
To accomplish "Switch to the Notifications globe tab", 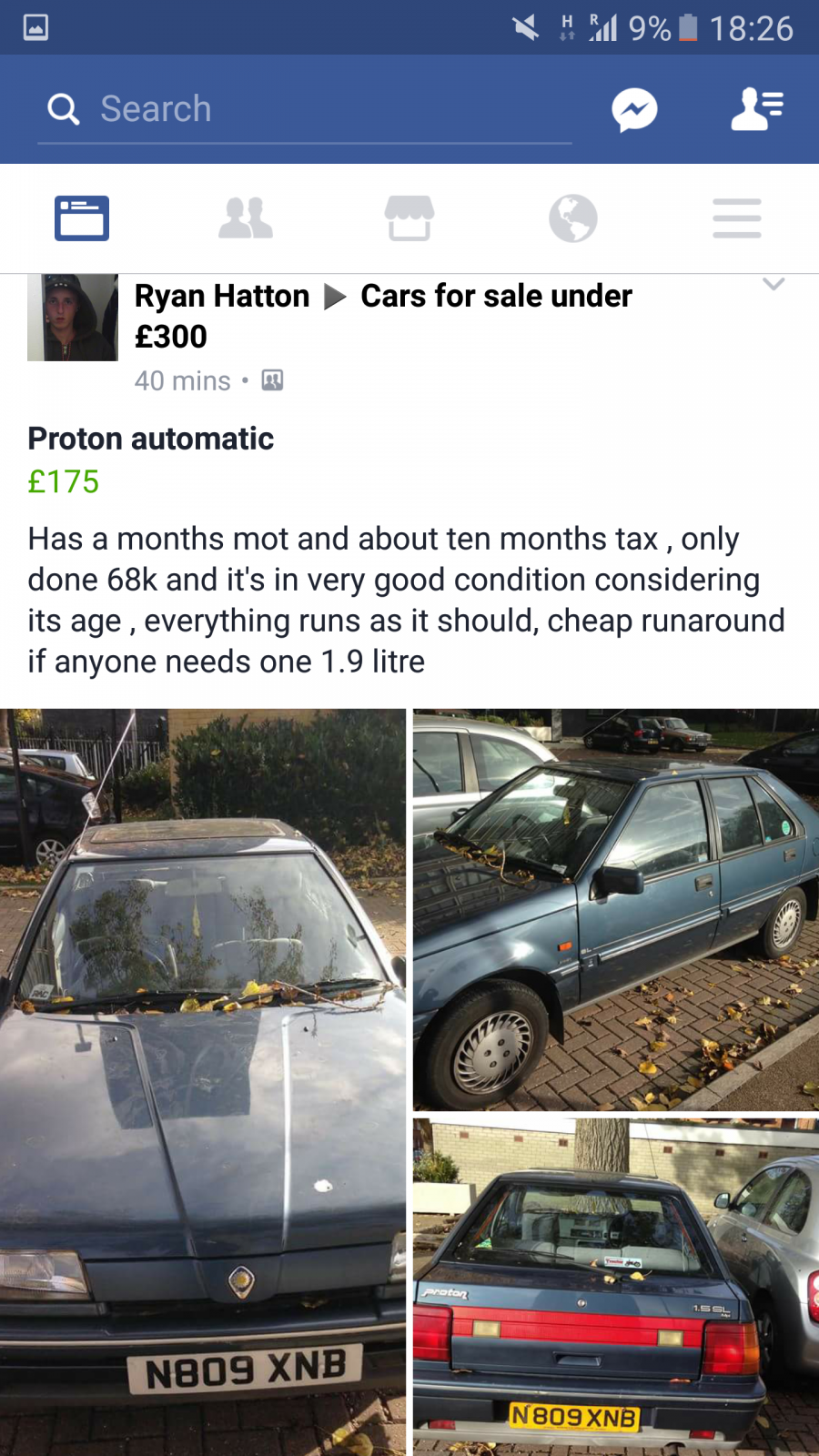I will pos(573,218).
